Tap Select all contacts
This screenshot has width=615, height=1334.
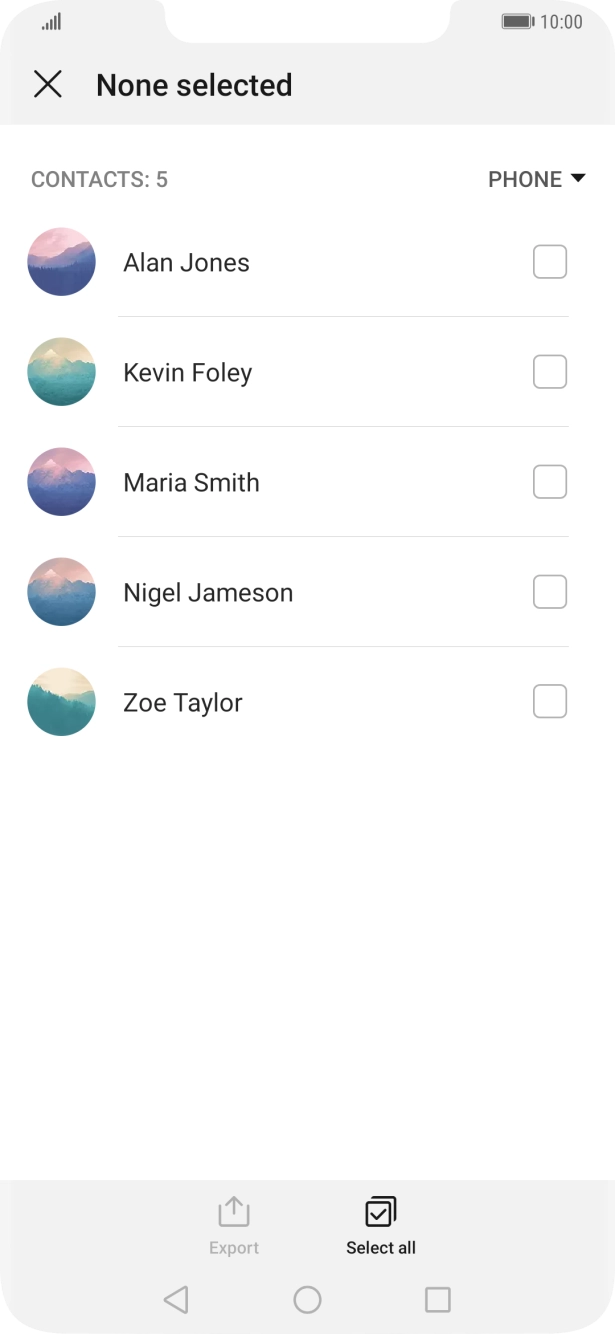tap(381, 1225)
